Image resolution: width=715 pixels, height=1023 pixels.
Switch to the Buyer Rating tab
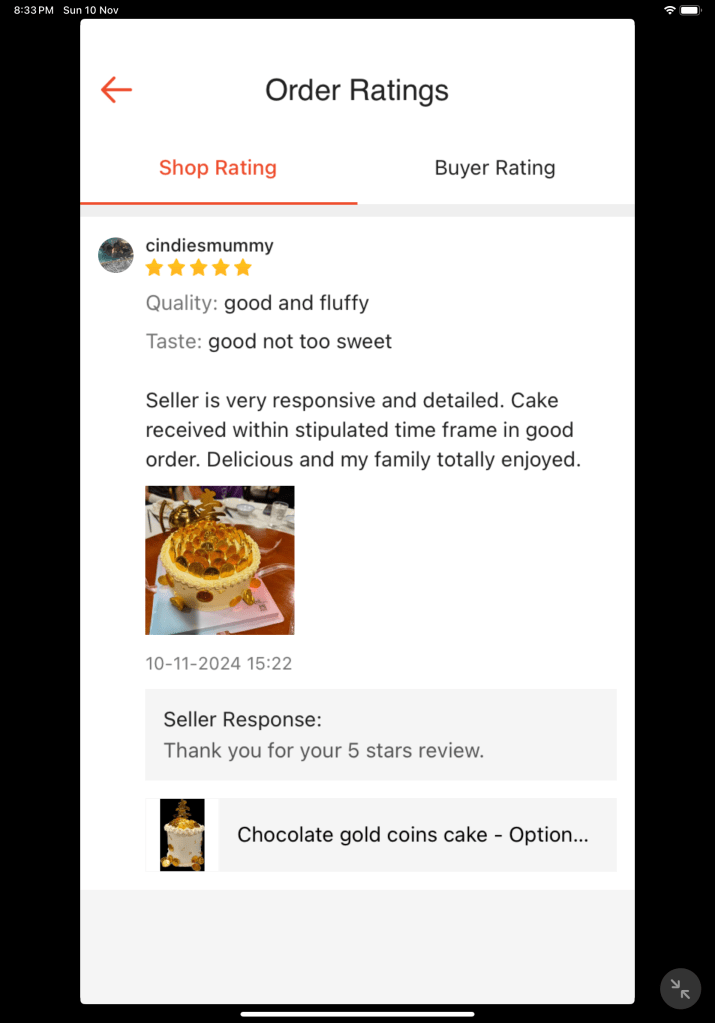pyautogui.click(x=495, y=168)
